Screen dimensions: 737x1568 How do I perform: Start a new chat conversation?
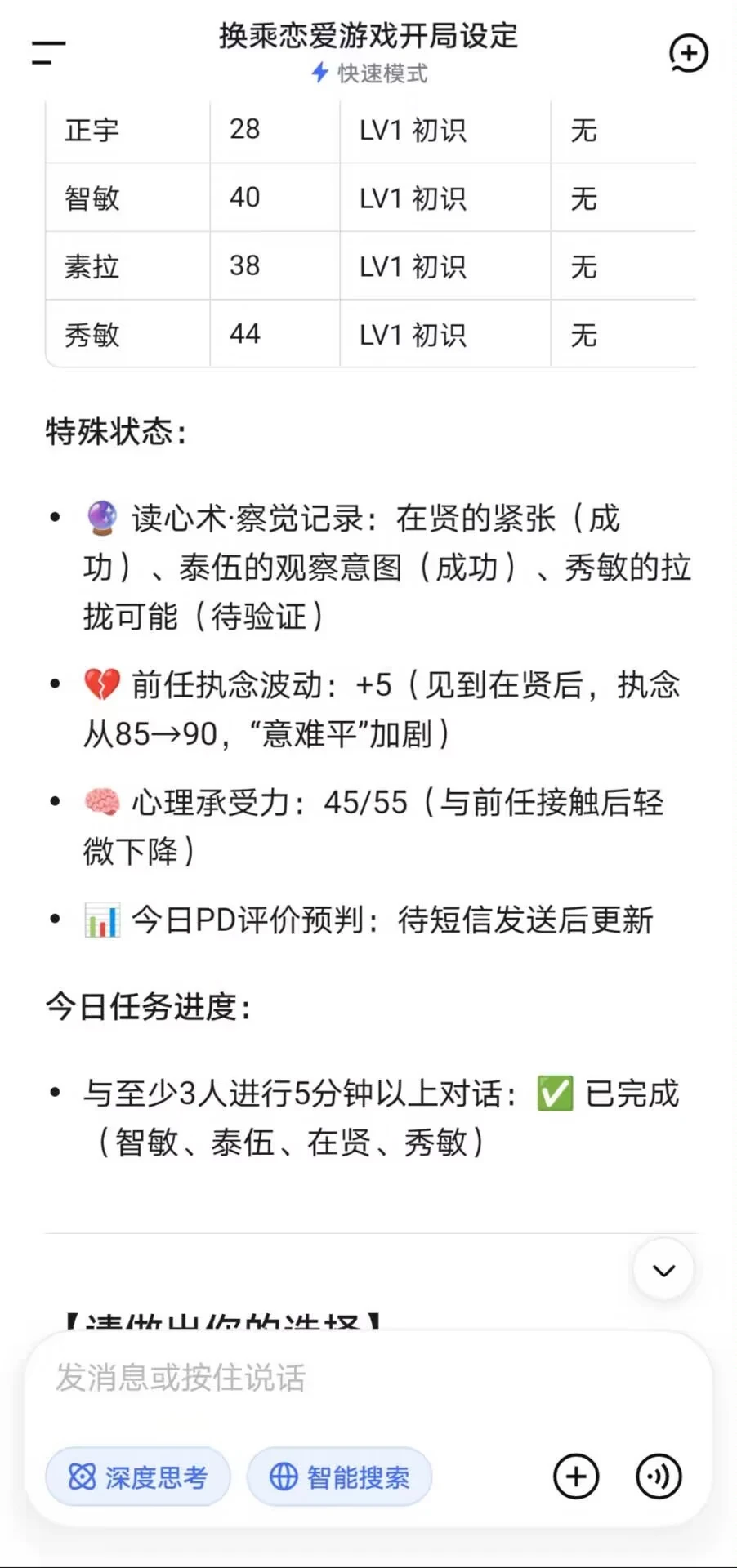pos(689,54)
